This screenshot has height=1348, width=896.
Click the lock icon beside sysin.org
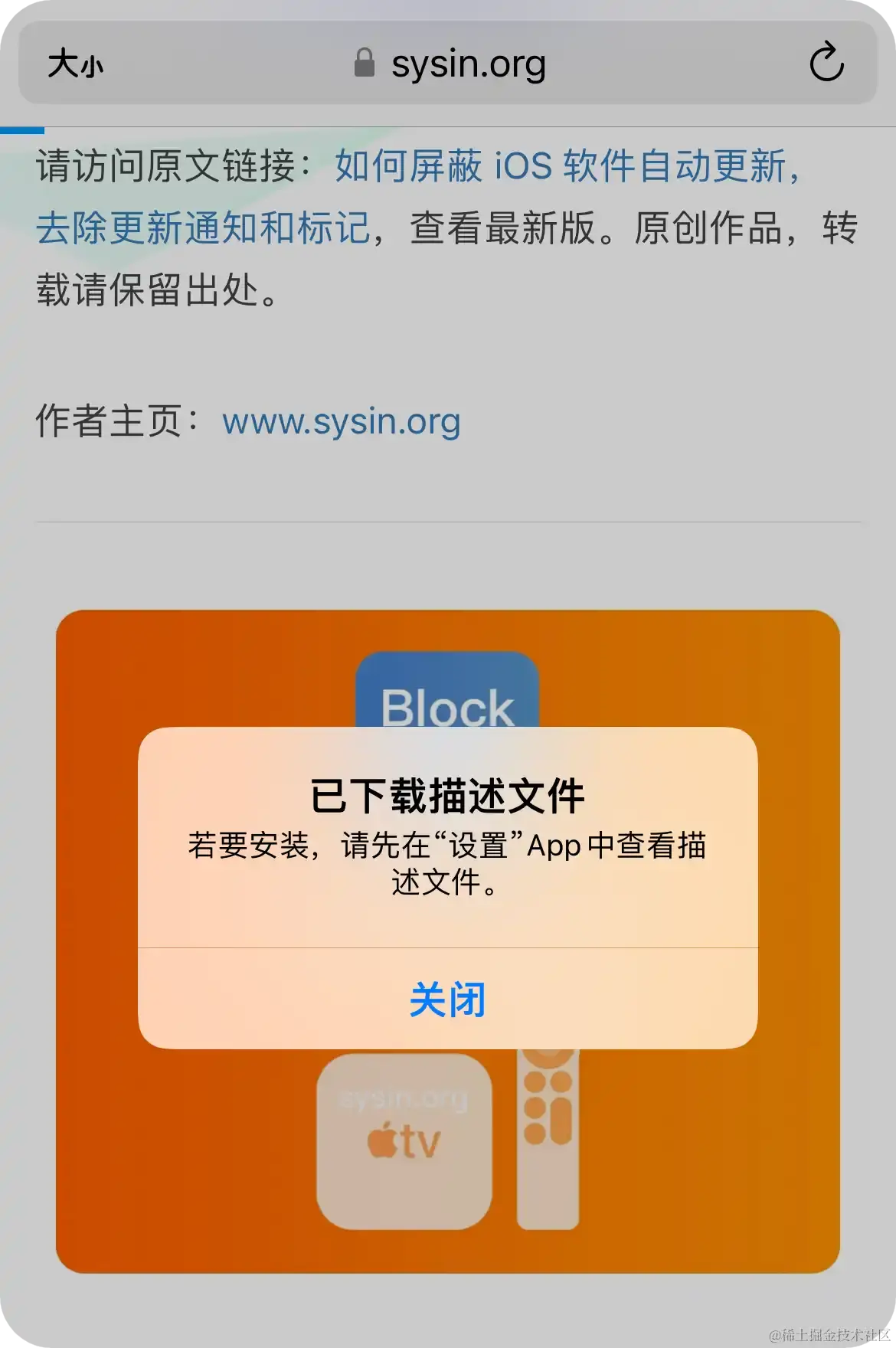tap(364, 64)
